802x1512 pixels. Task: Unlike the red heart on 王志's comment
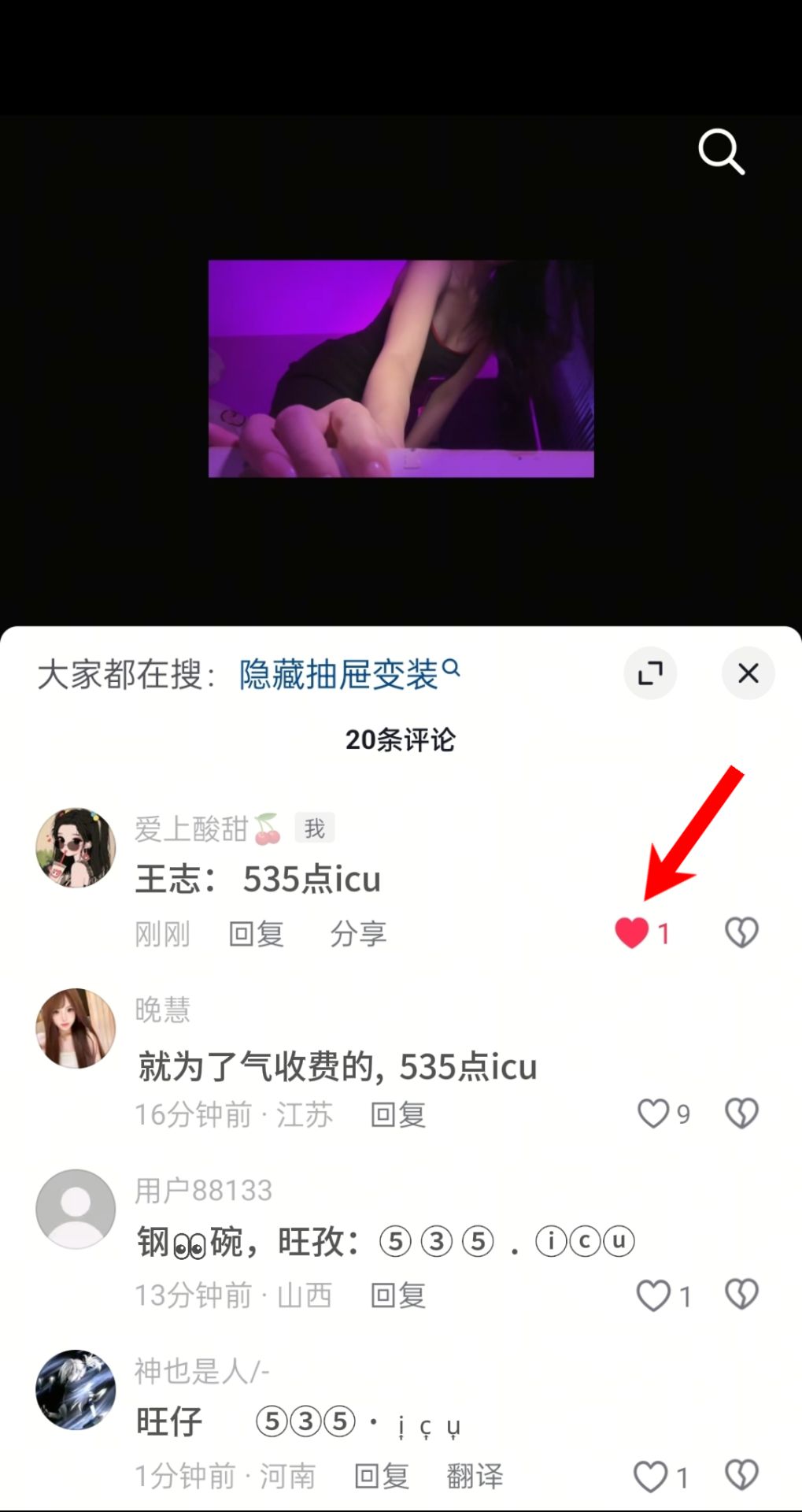click(630, 931)
